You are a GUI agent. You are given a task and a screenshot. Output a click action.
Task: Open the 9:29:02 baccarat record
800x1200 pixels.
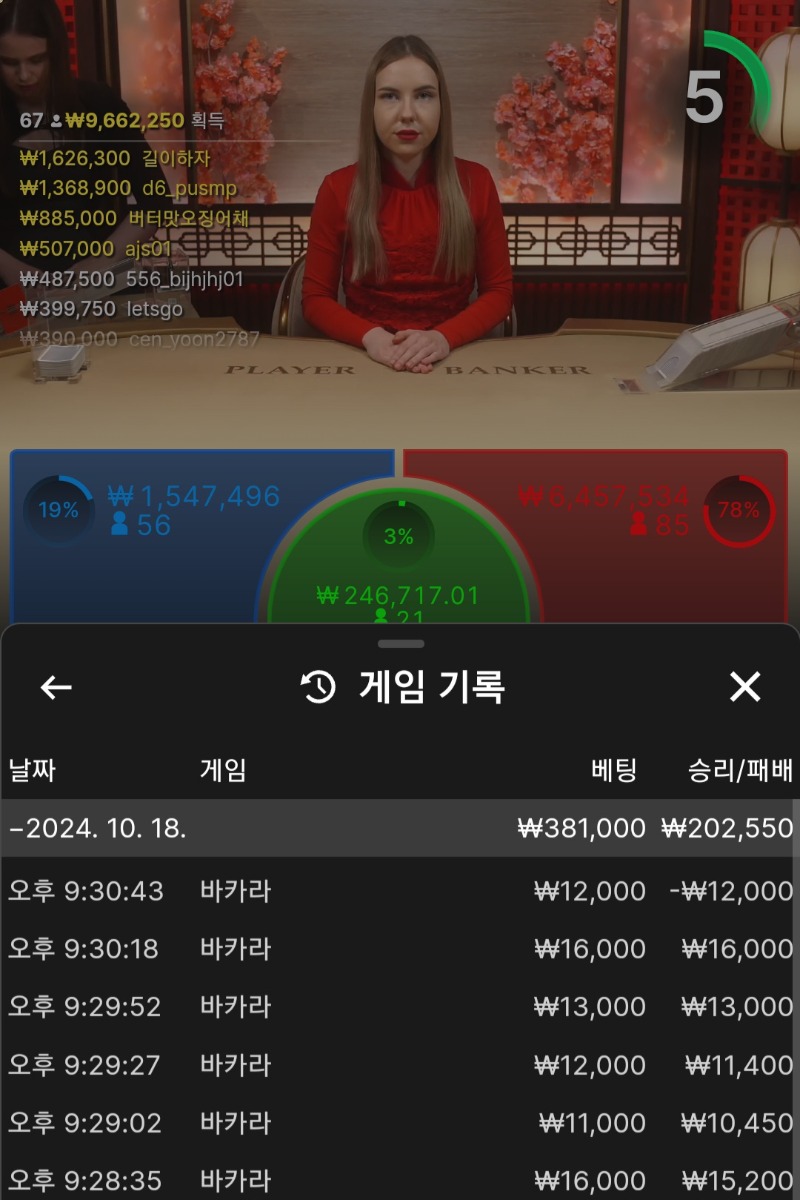tap(400, 1123)
